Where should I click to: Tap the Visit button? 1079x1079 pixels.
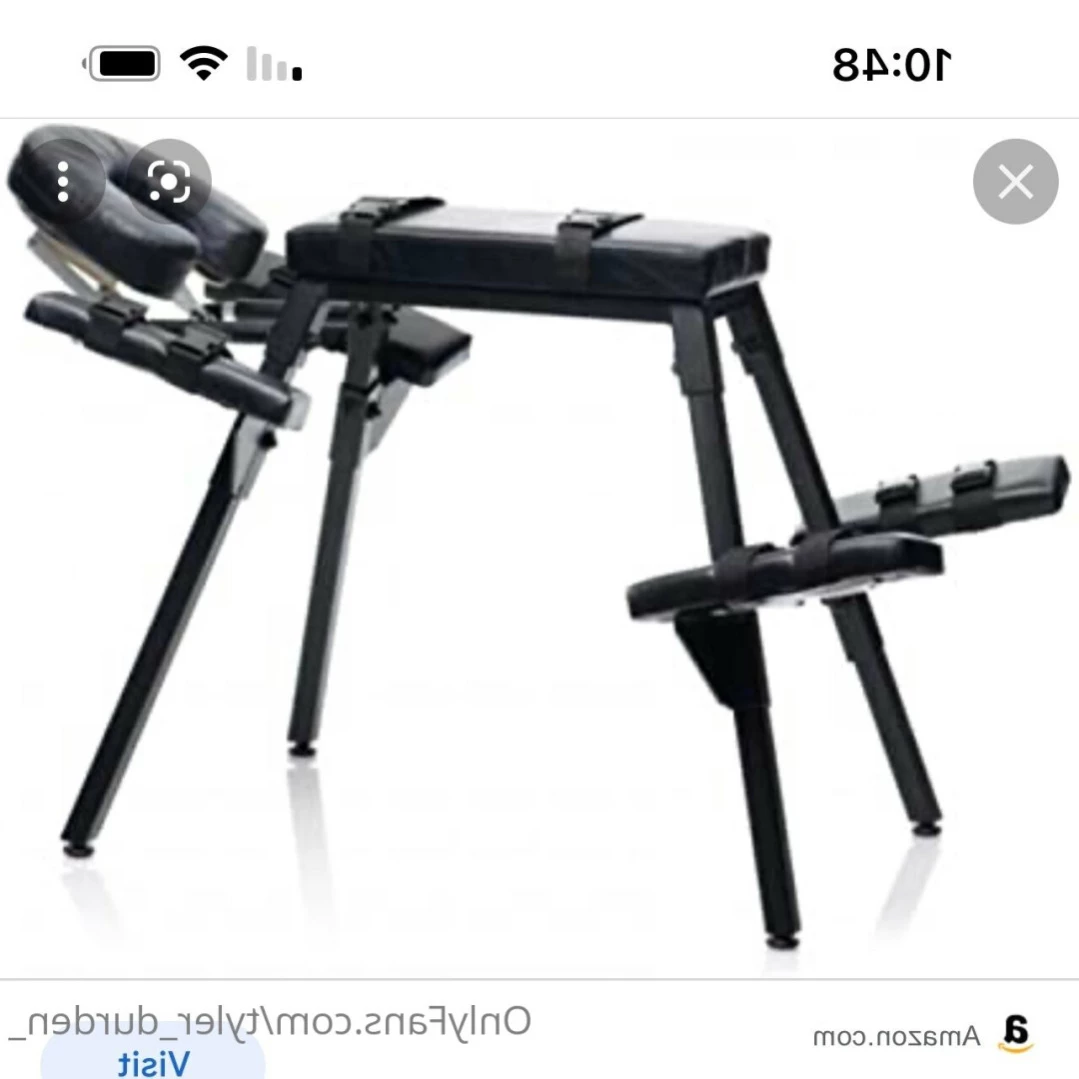(153, 1061)
